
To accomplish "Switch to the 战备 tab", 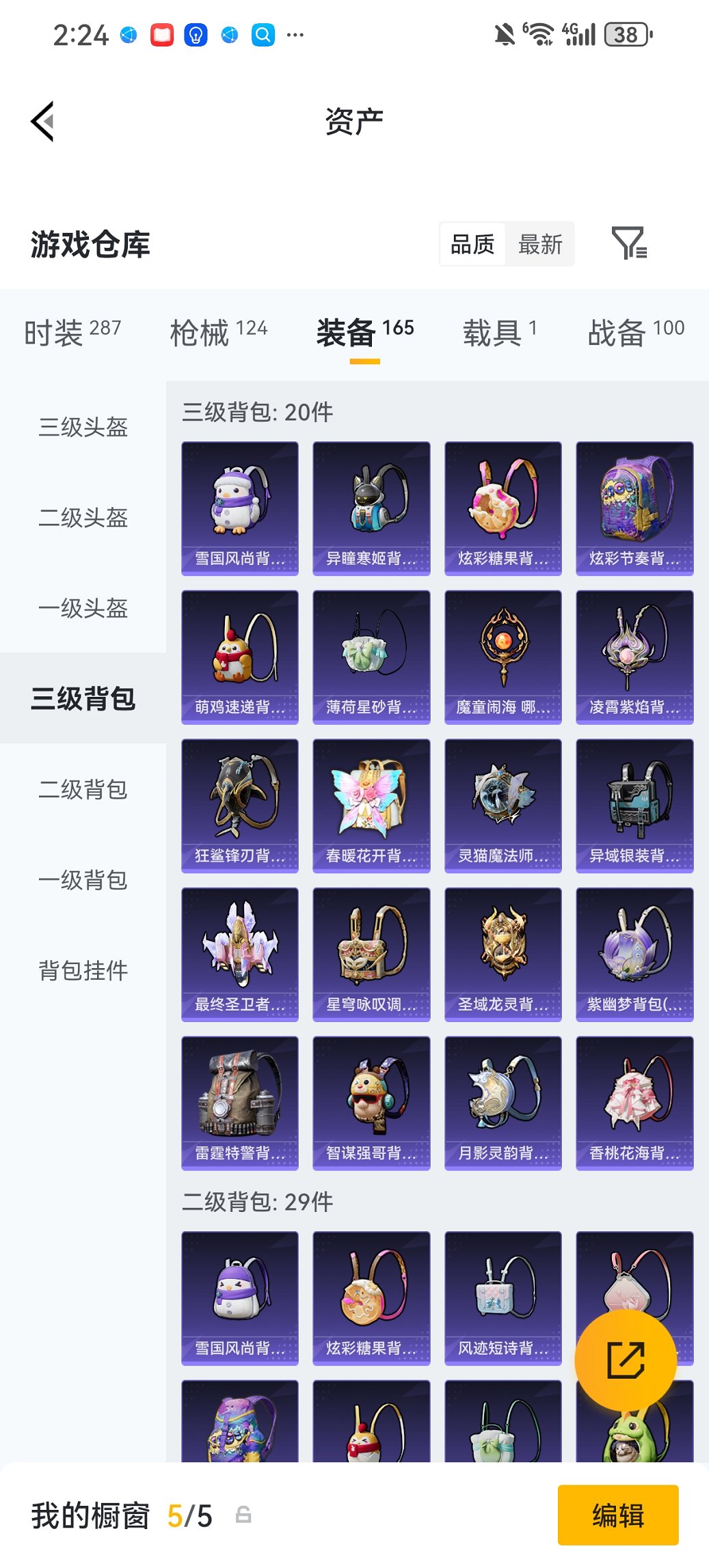I will (x=635, y=333).
